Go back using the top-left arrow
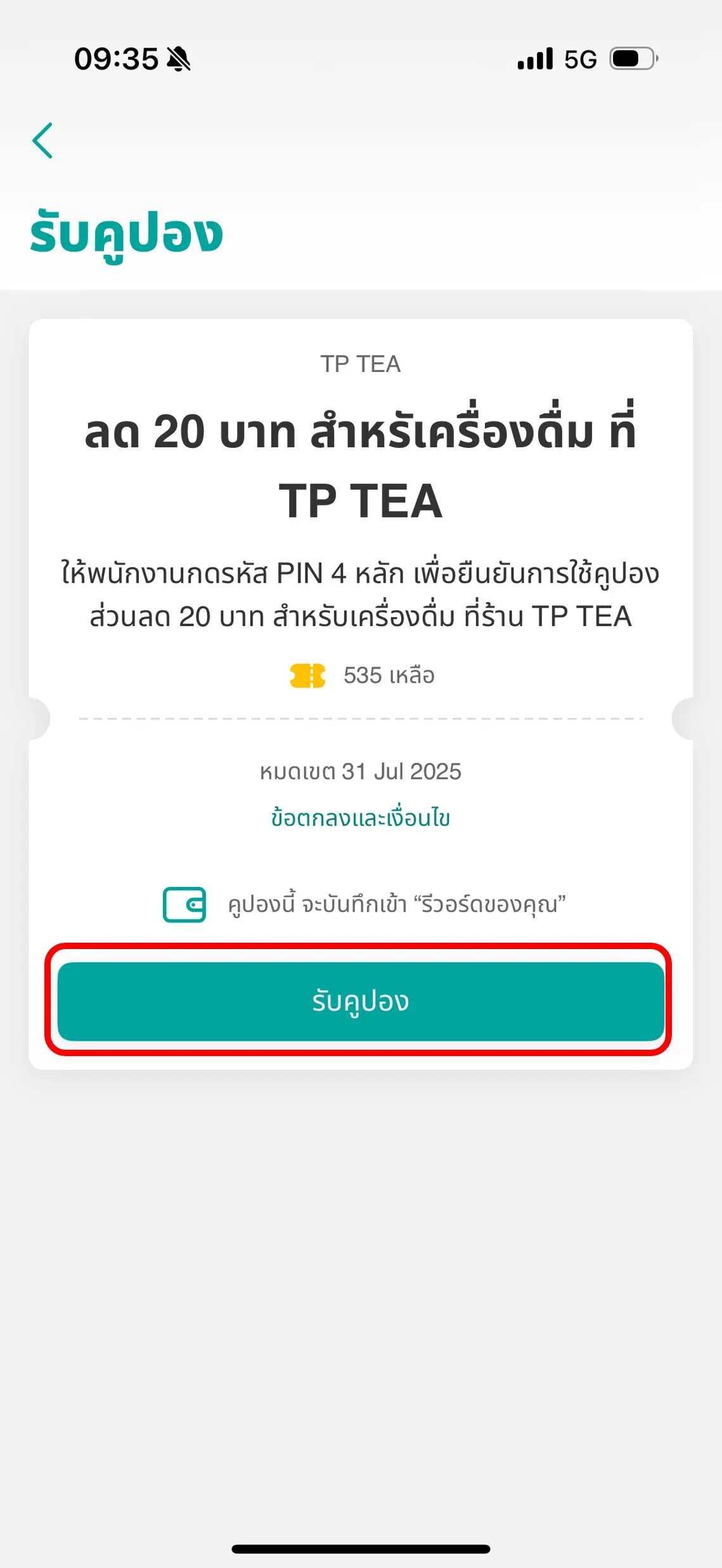The width and height of the screenshot is (722, 1568). tap(42, 140)
